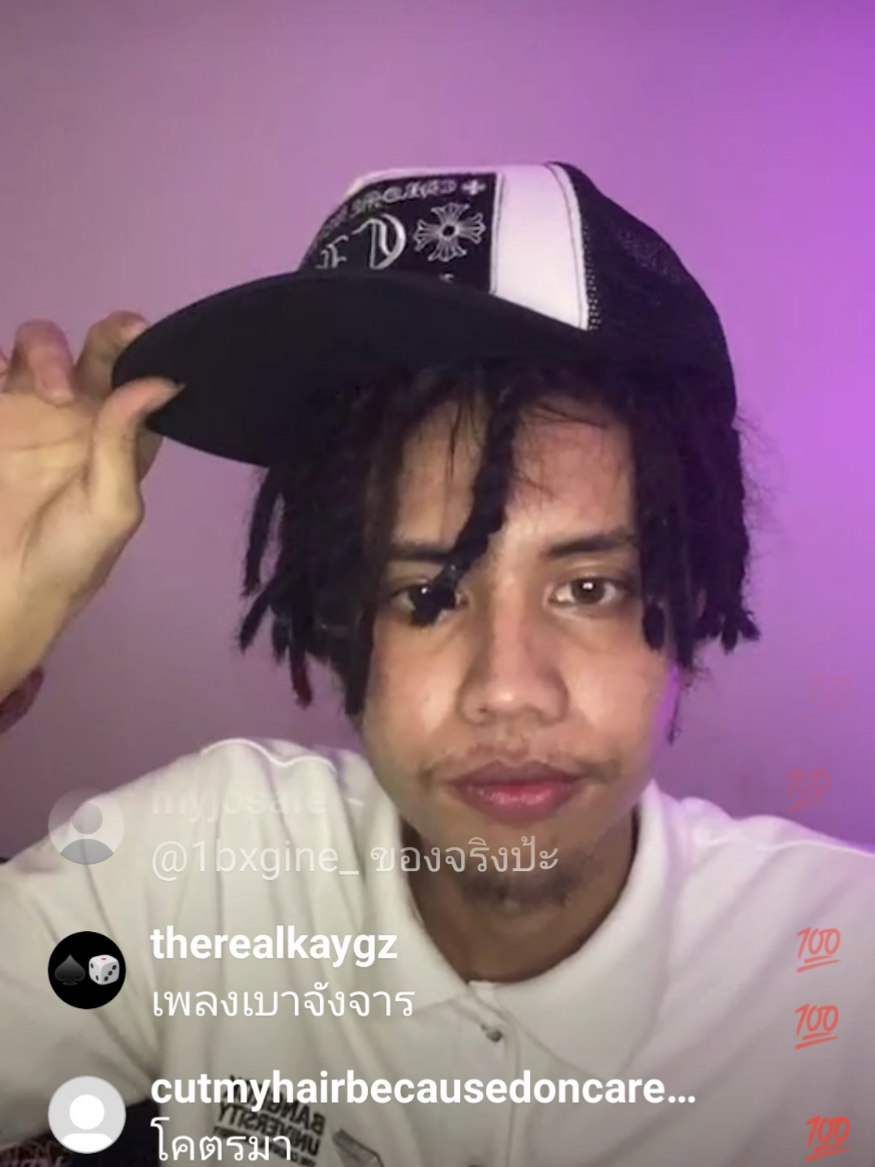Open the @1bxgine_ mention in the comment
Image resolution: width=875 pixels, height=1167 pixels.
coord(254,859)
